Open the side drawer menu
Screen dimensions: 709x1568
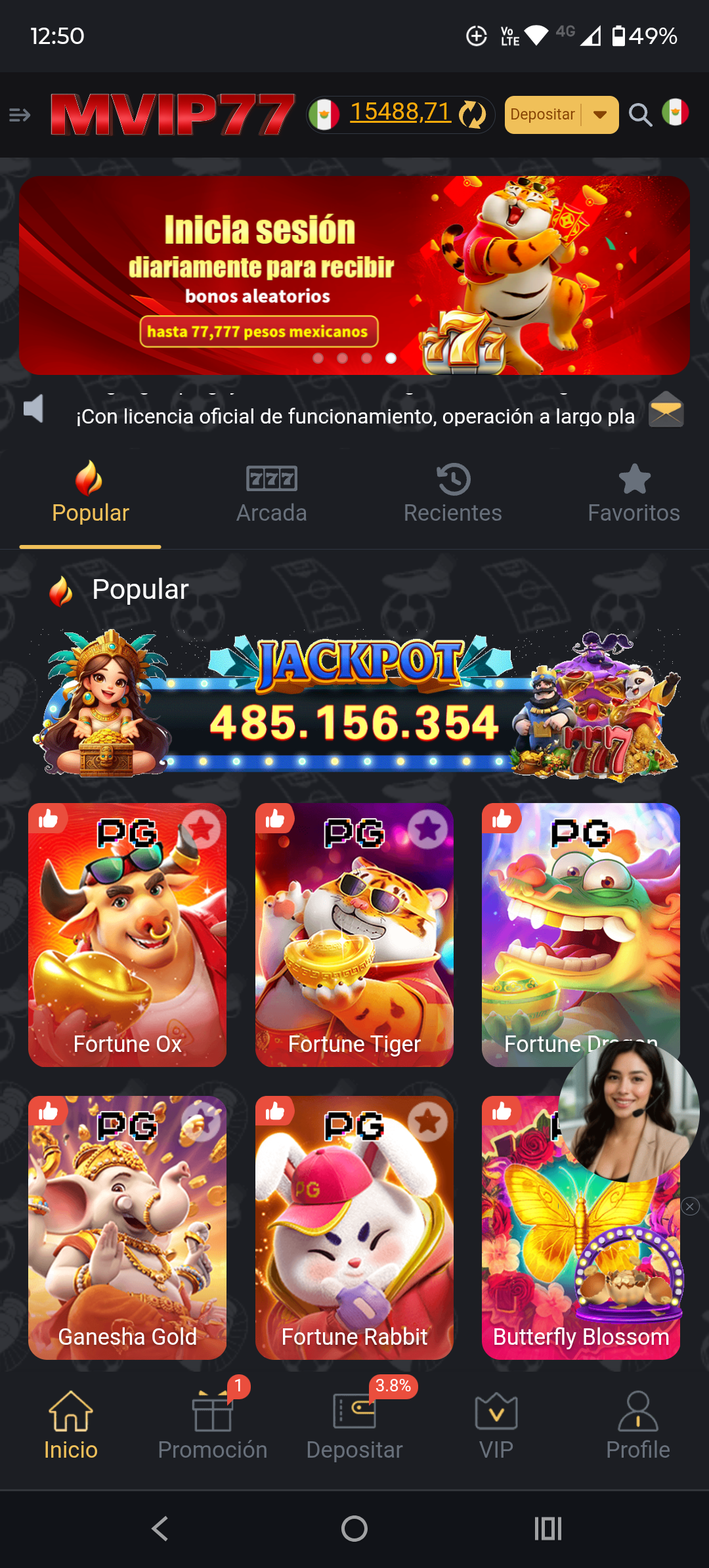pos(20,115)
